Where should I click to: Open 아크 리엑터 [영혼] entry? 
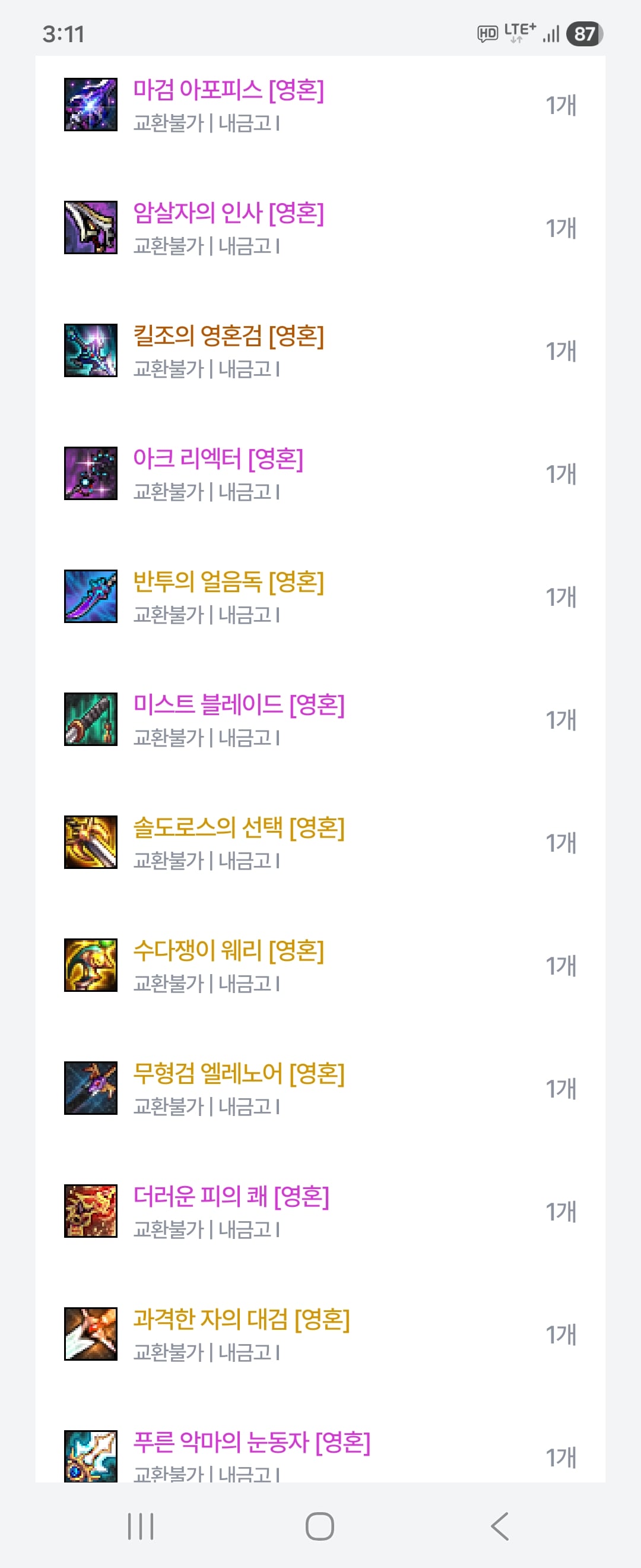(x=218, y=459)
